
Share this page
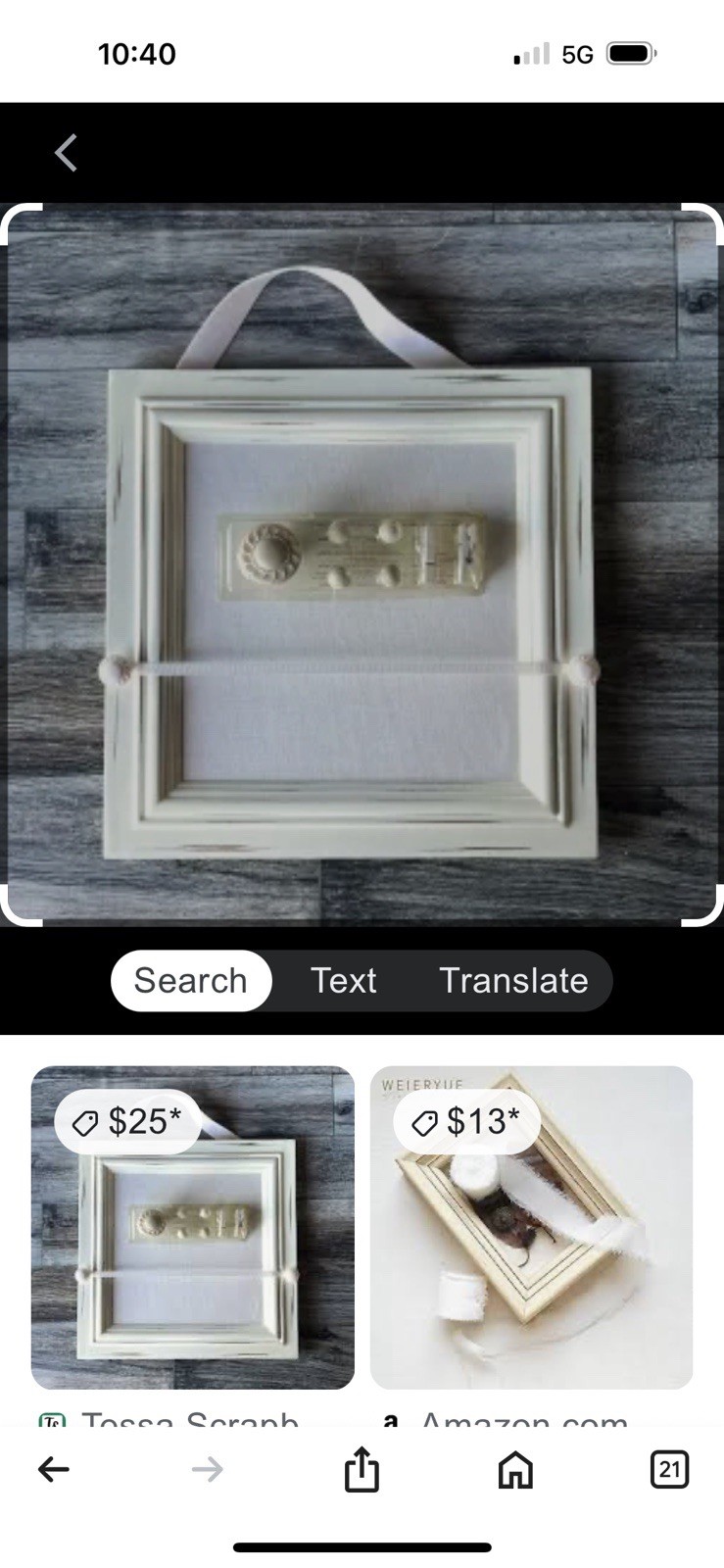[362, 1469]
